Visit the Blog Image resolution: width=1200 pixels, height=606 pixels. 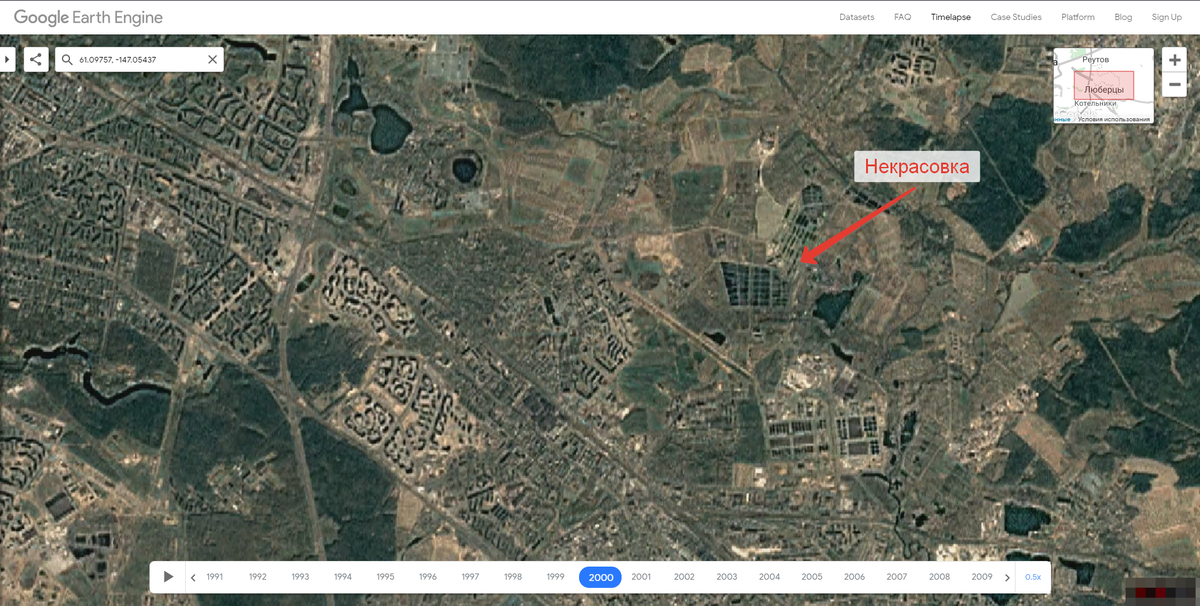point(1123,17)
